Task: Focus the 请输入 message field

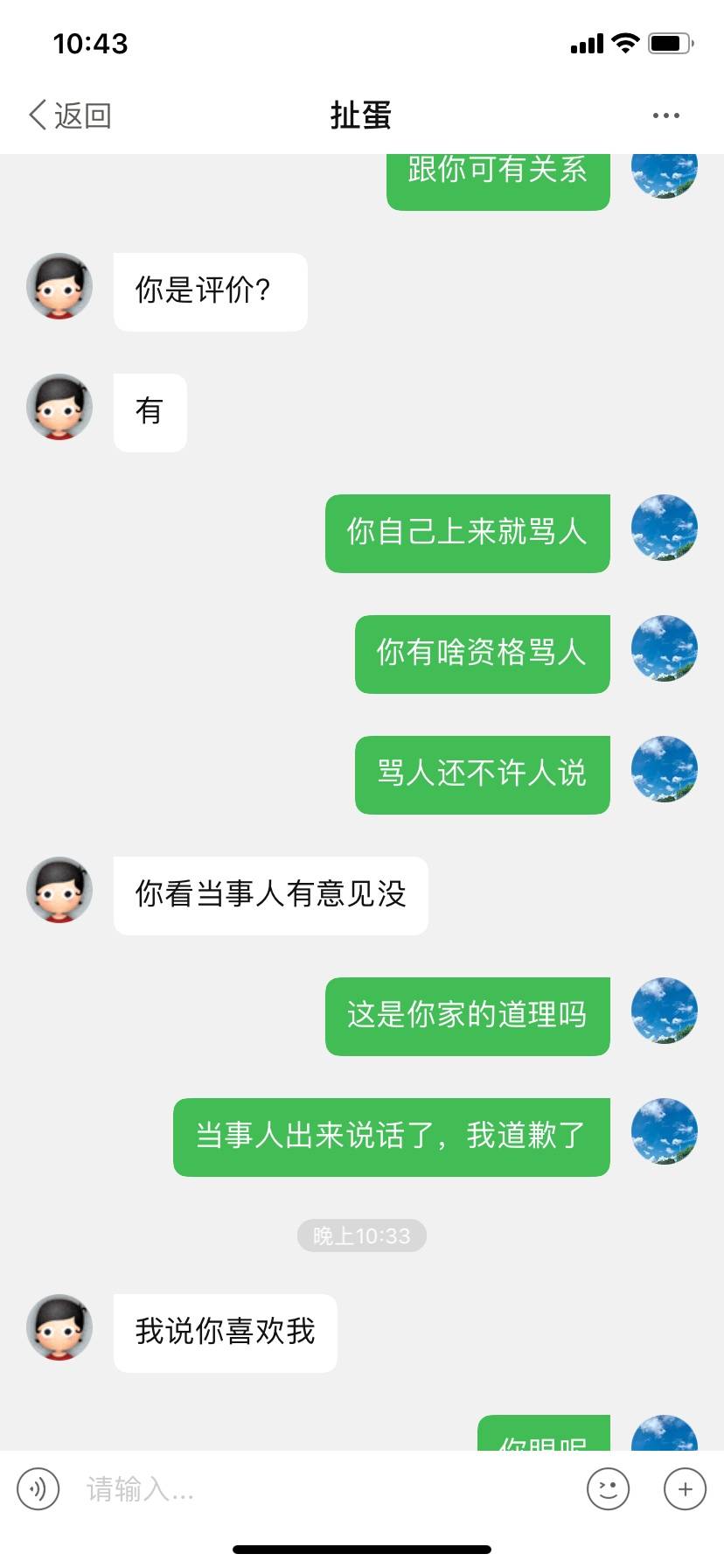Action: [x=324, y=1488]
